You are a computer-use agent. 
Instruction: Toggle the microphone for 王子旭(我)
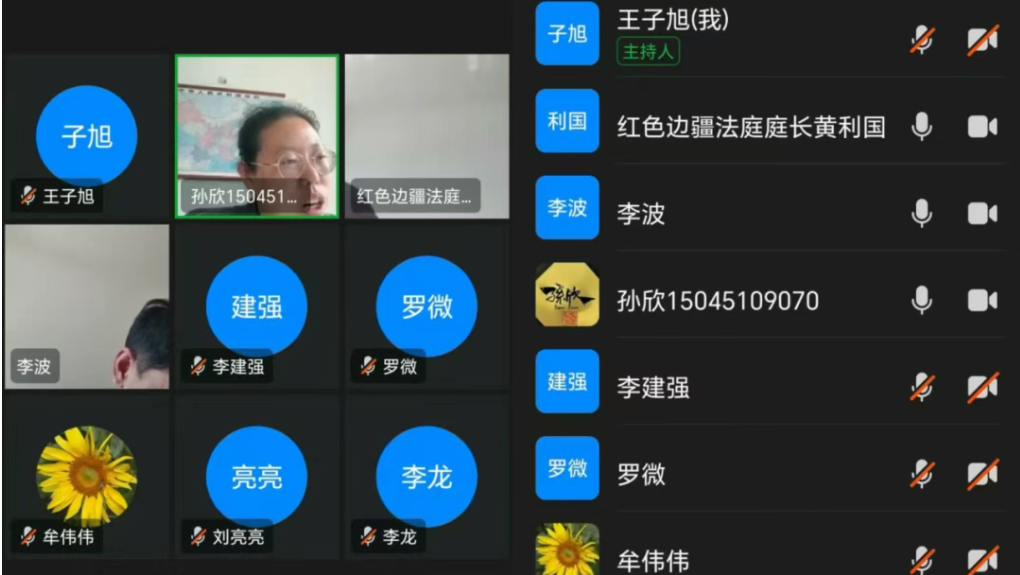pyautogui.click(x=921, y=40)
